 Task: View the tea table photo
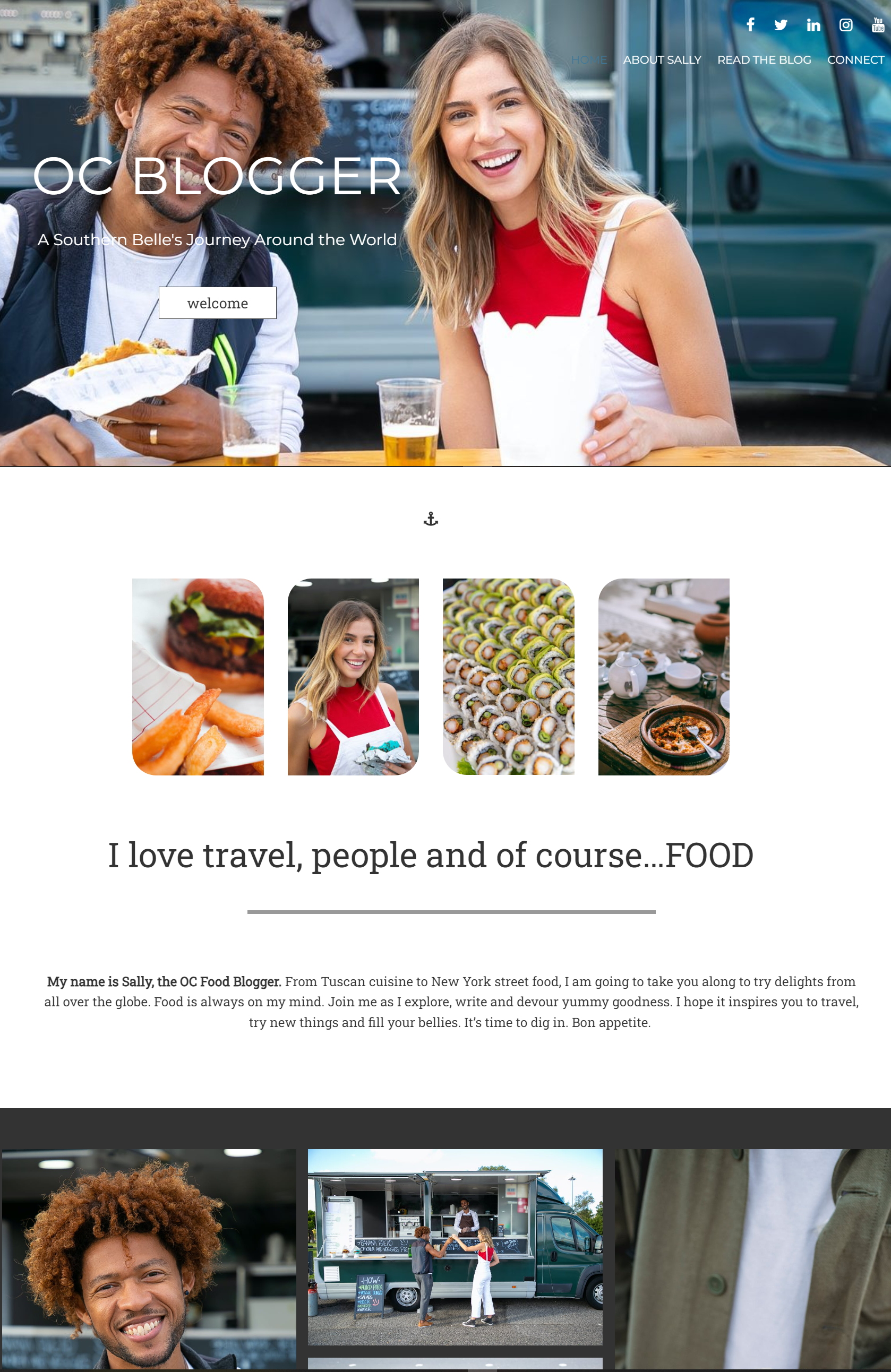pyautogui.click(x=663, y=677)
